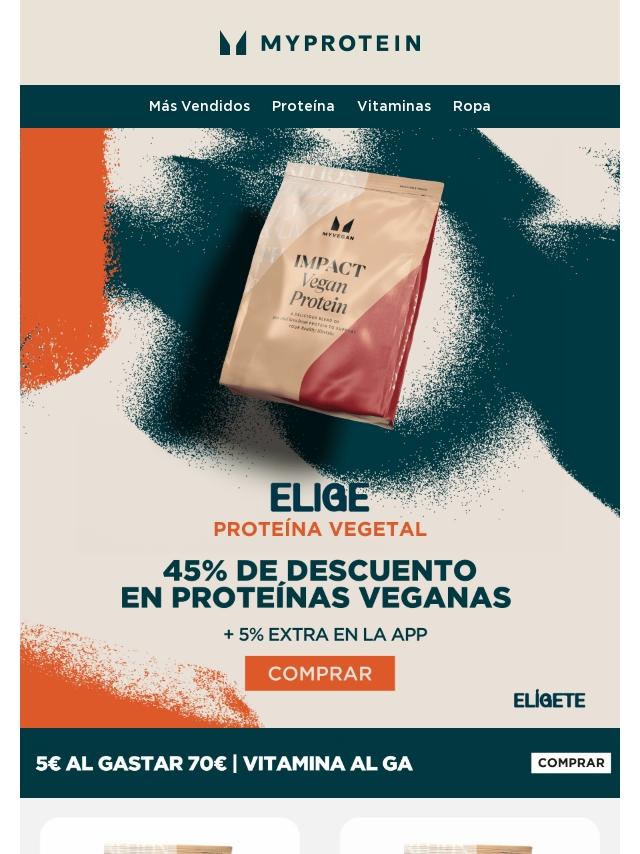Tap the white COMPRAR button in 5€ banner
This screenshot has width=640, height=854.
tap(570, 763)
